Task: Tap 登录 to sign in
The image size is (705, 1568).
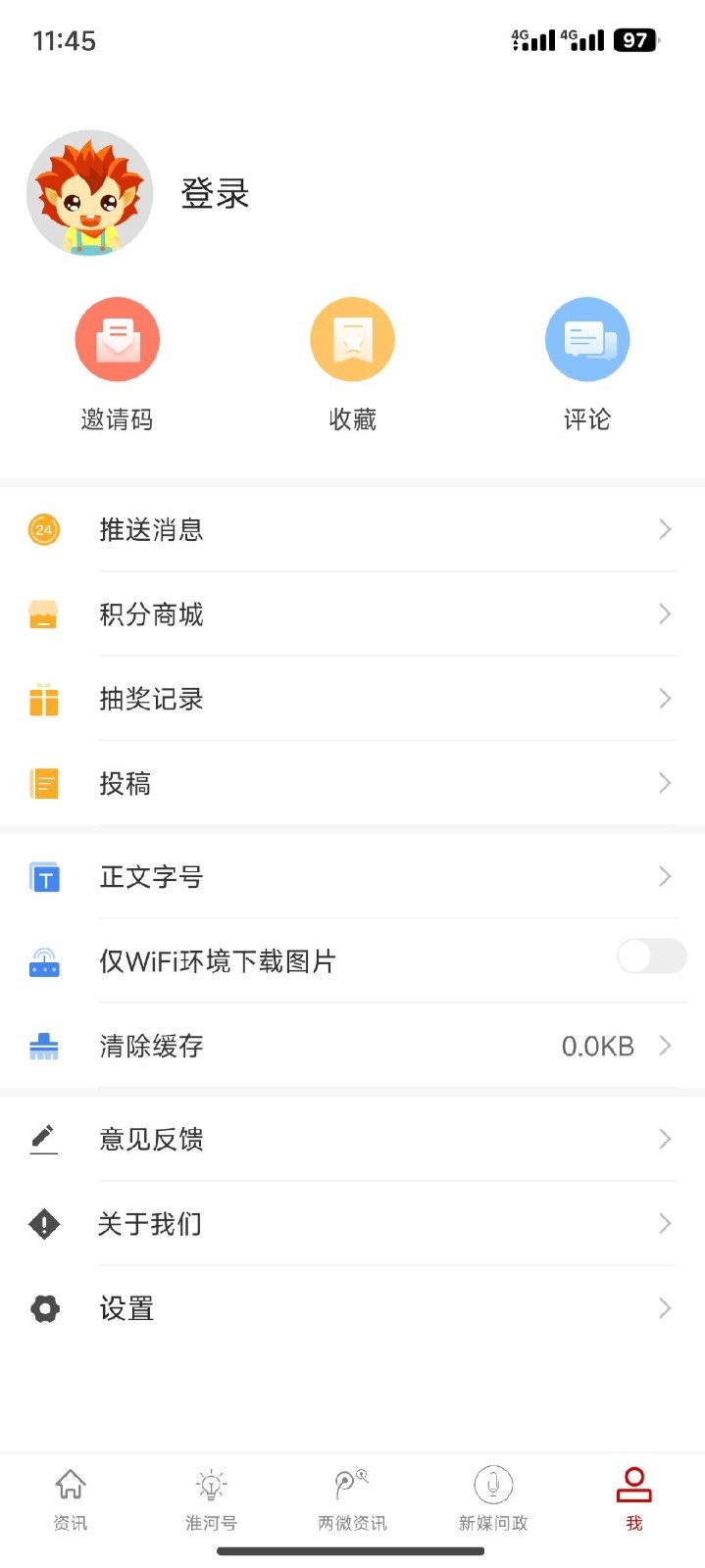Action: coord(215,194)
